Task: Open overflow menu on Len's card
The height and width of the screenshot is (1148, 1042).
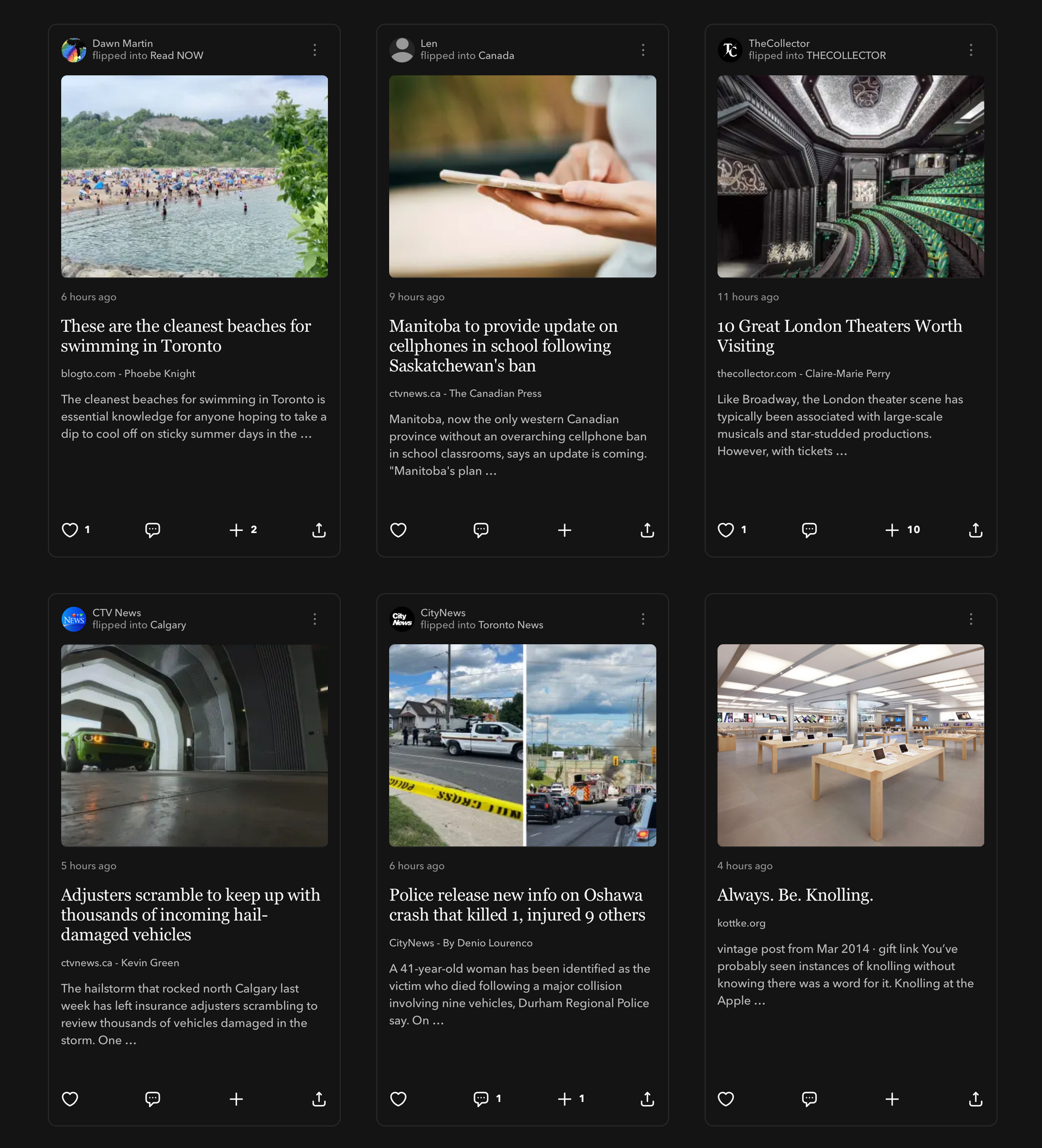Action: pyautogui.click(x=643, y=50)
